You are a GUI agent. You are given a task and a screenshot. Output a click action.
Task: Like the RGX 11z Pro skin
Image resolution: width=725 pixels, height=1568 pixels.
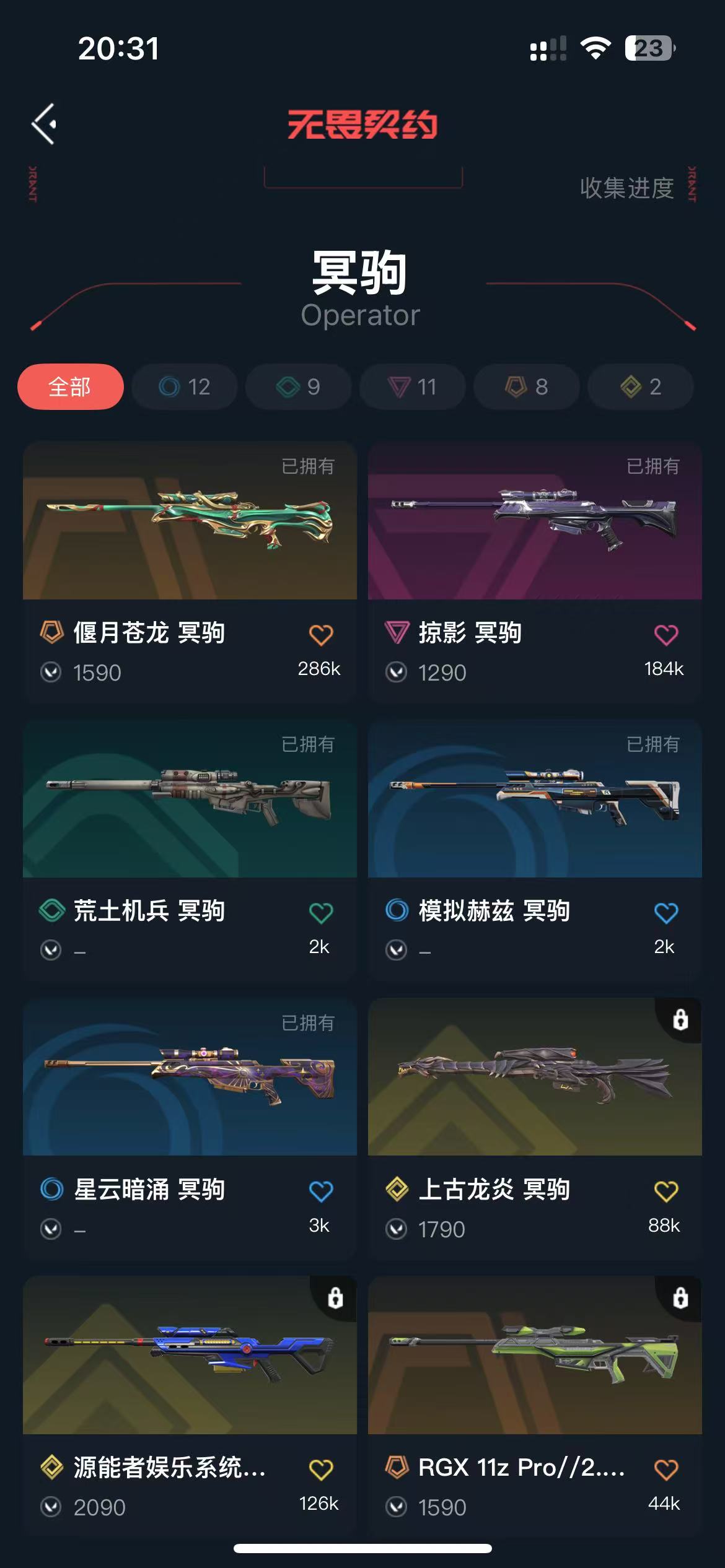pyautogui.click(x=666, y=1469)
